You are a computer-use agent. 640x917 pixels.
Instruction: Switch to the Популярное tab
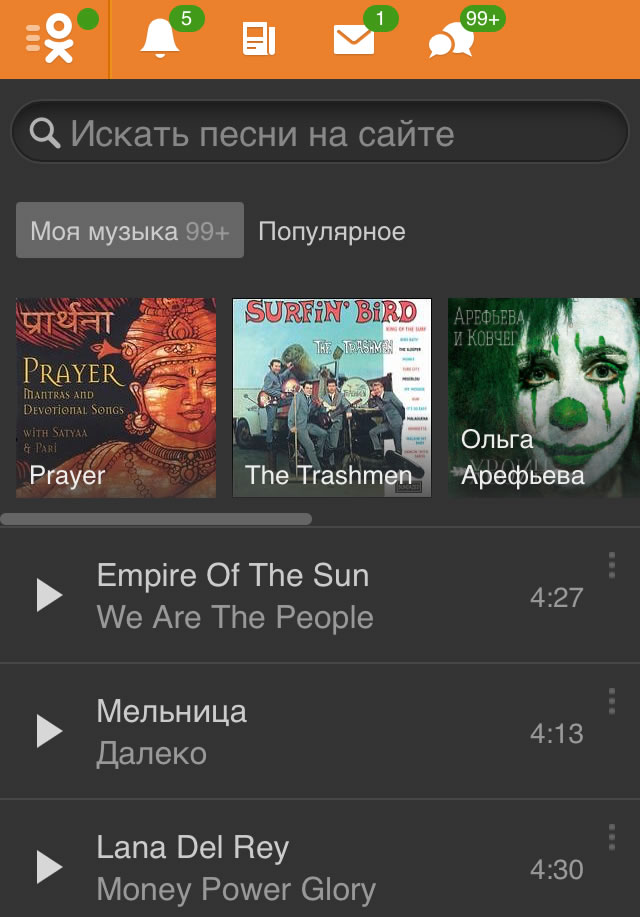tap(332, 231)
